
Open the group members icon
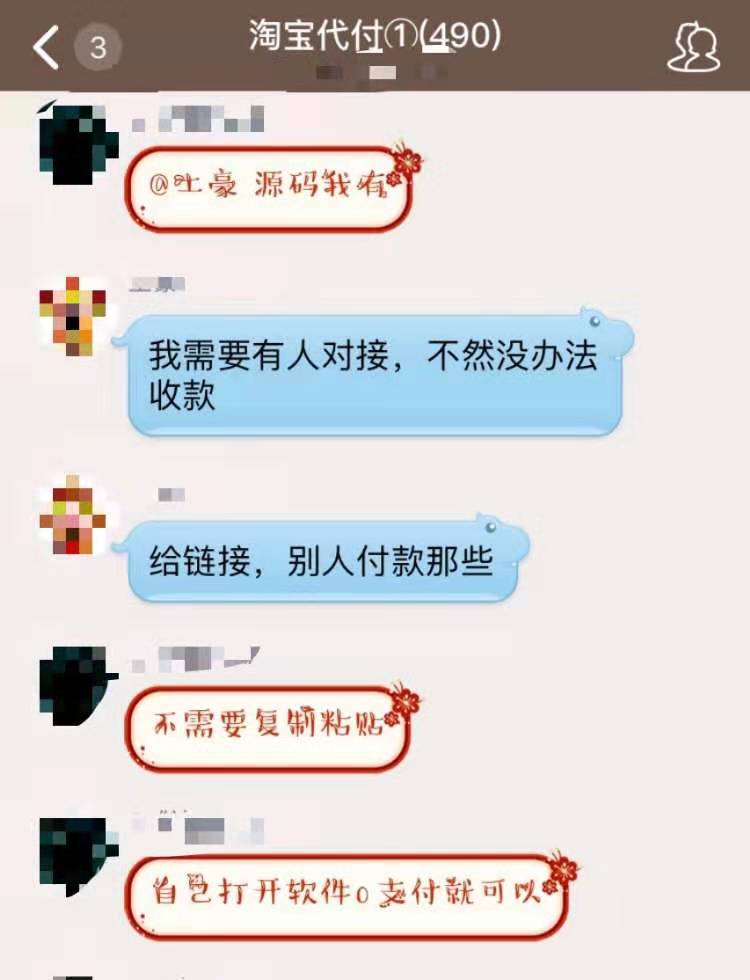(x=693, y=47)
